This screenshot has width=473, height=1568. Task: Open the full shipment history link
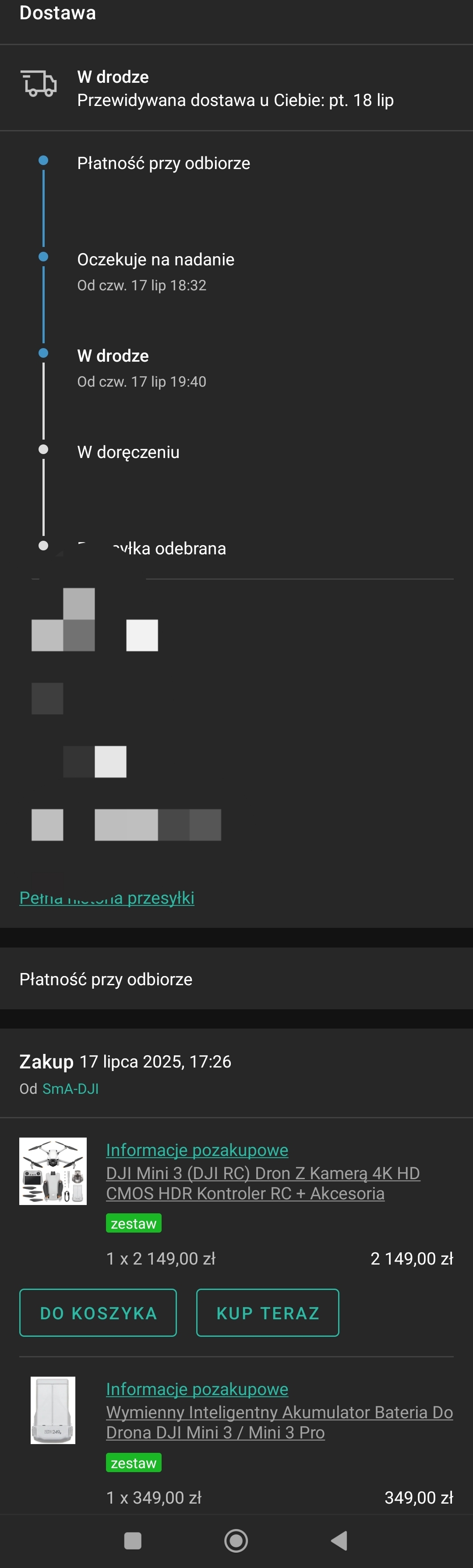click(x=106, y=898)
